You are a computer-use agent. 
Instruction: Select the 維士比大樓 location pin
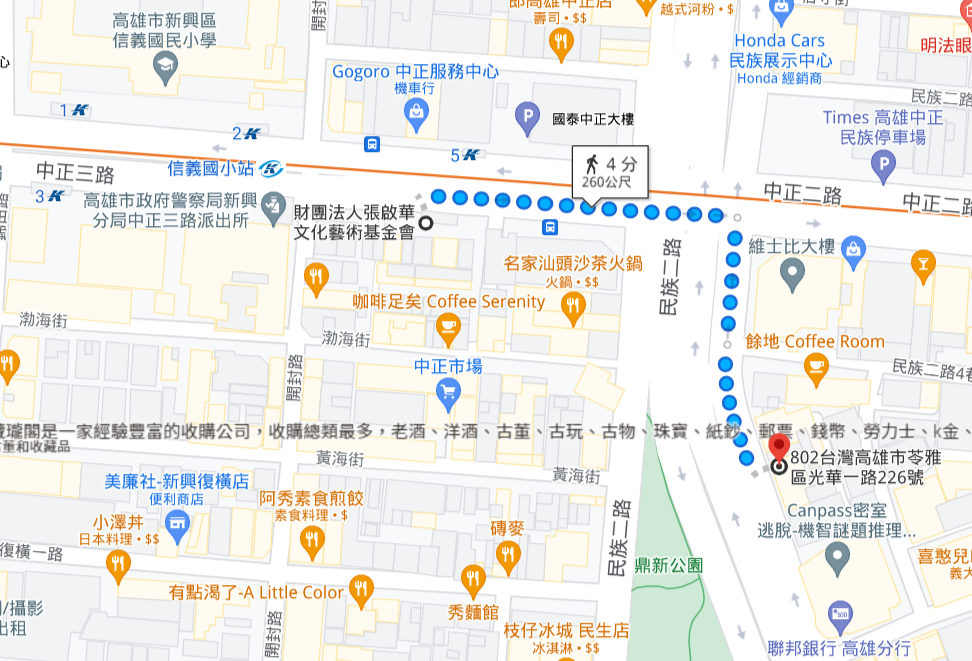pyautogui.click(x=792, y=275)
